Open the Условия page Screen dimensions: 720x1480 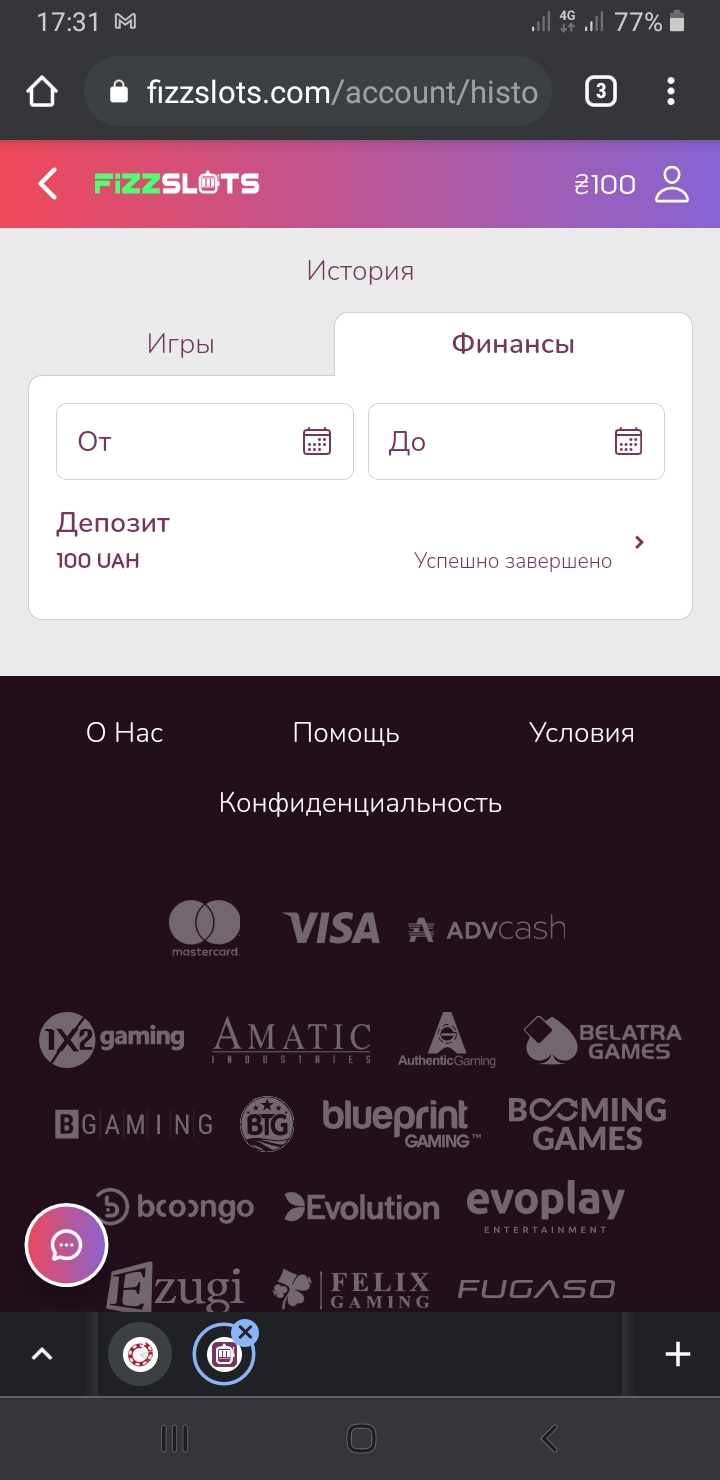[x=583, y=732]
